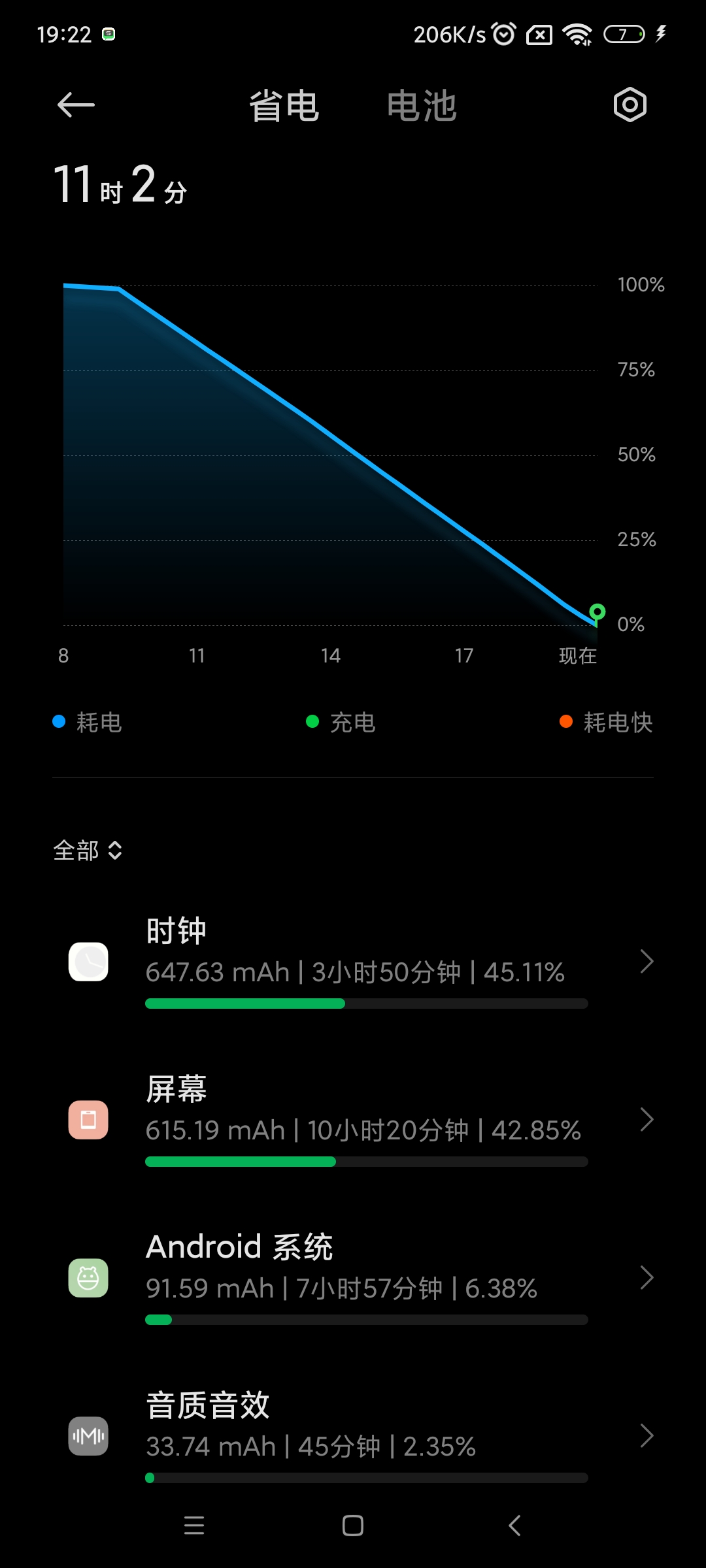Expand the 全部 filter dropdown
Screen dimensions: 706x1568
88,851
